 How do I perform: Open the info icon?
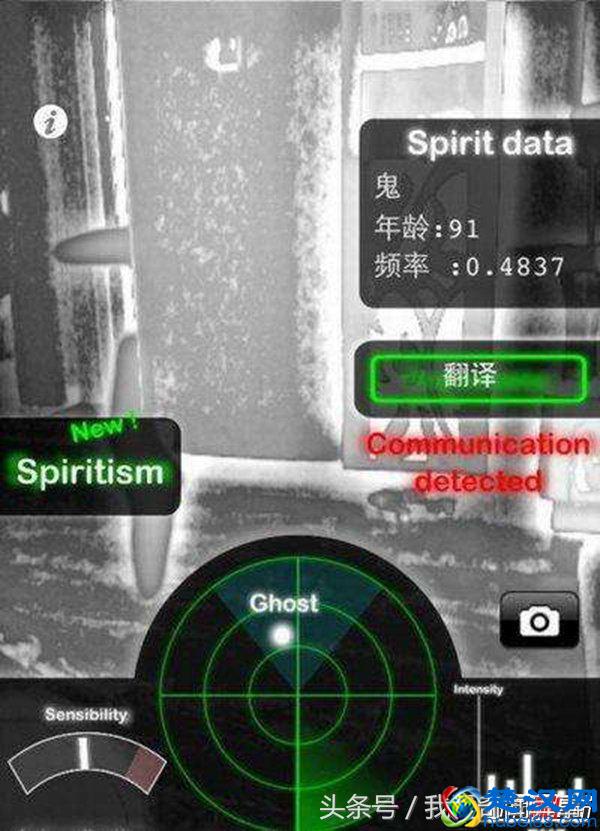(x=50, y=121)
